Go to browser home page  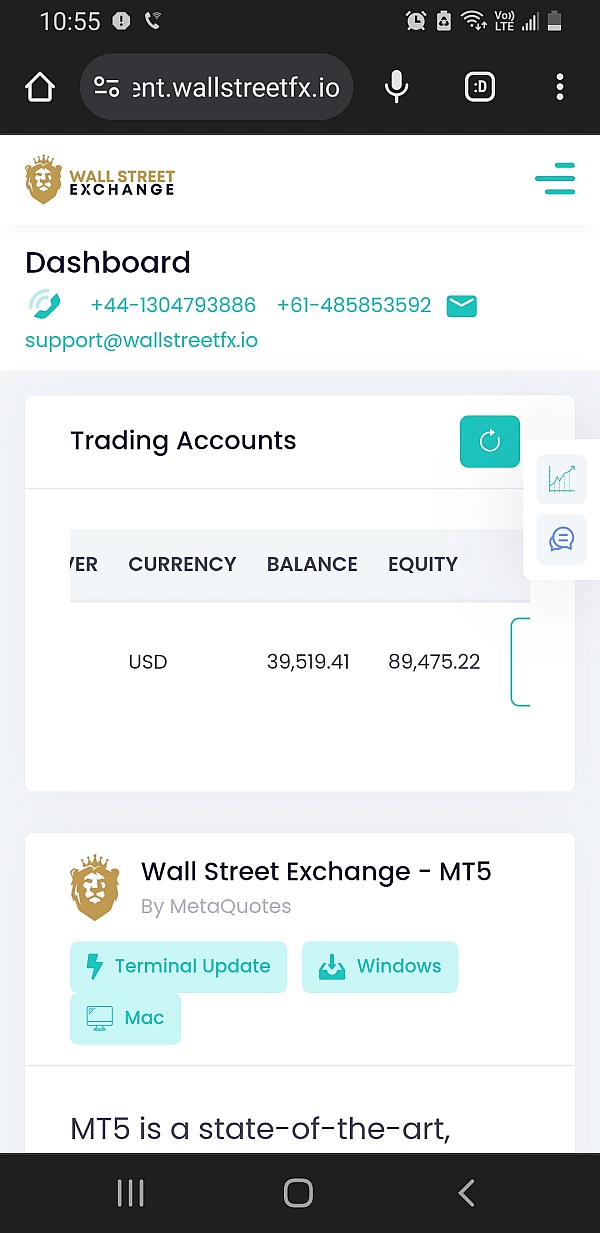coord(40,87)
